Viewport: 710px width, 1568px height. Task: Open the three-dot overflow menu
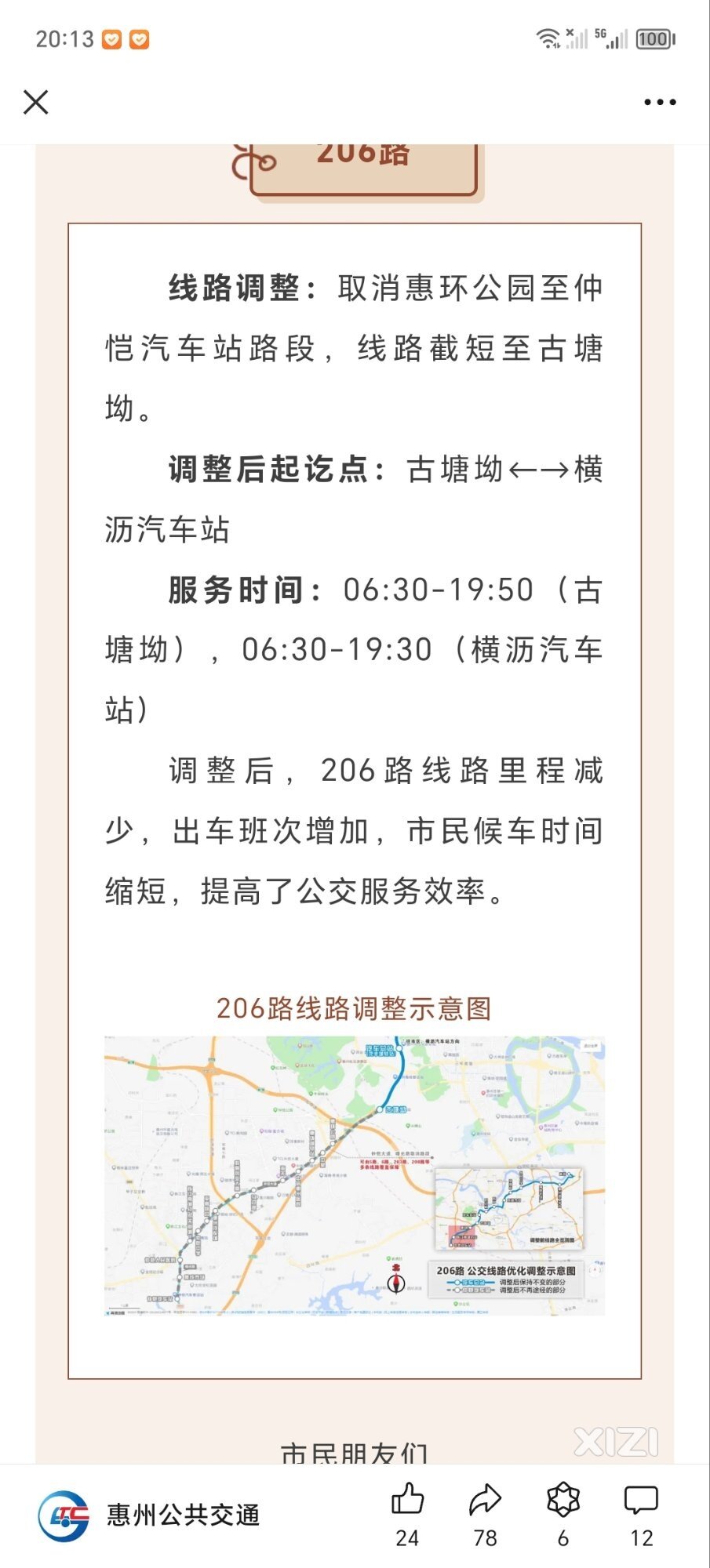click(x=659, y=102)
